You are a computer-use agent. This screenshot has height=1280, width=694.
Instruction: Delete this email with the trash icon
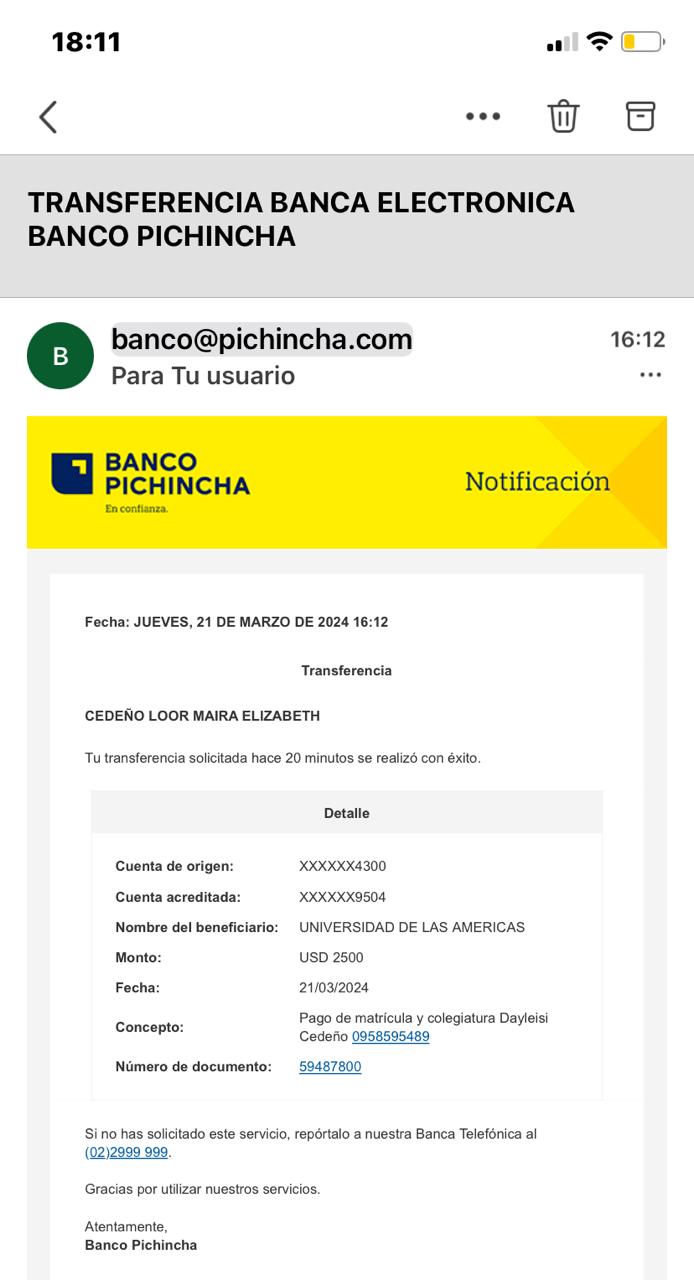click(x=563, y=117)
